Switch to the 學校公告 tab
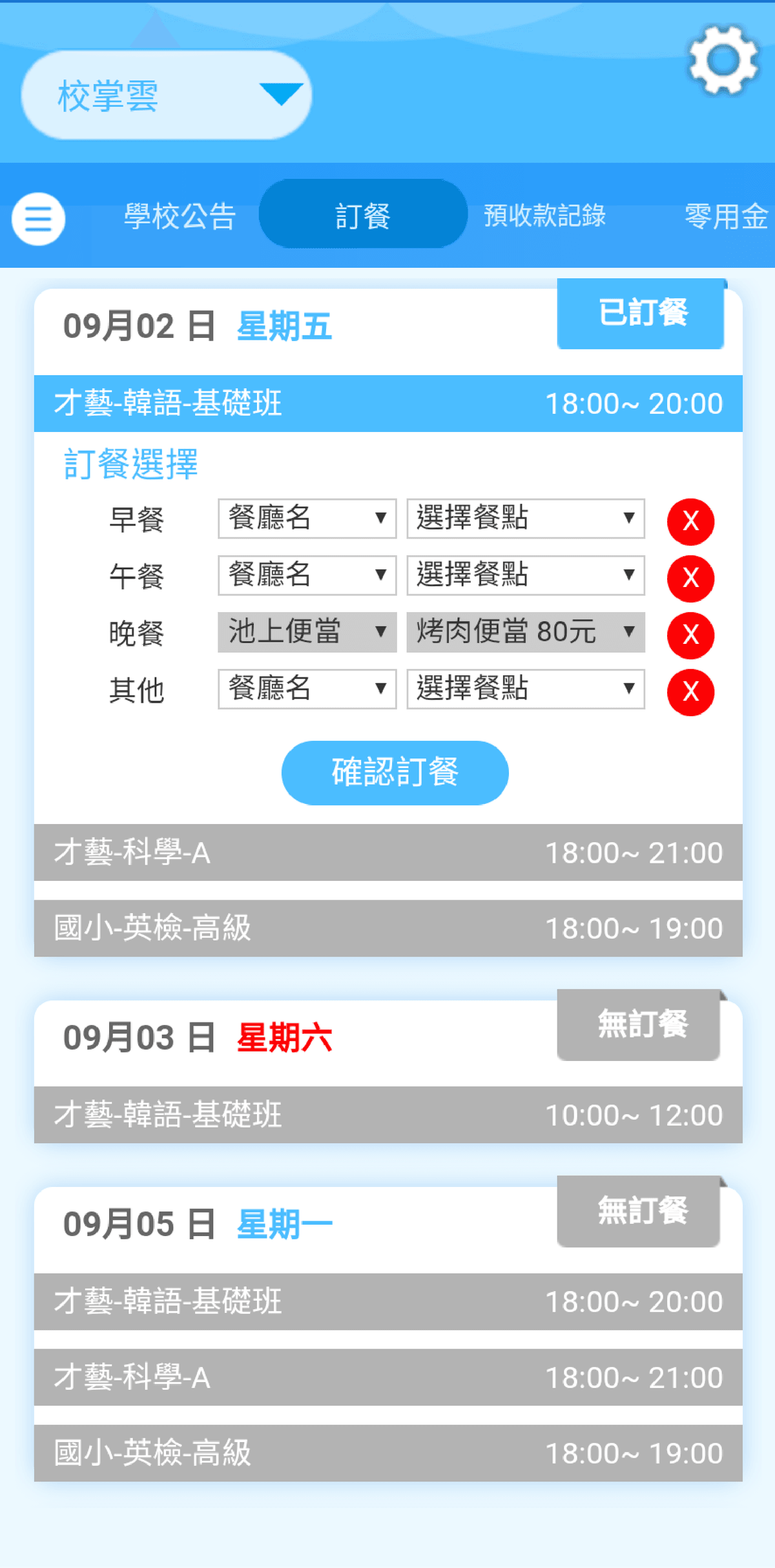The image size is (775, 1568). pyautogui.click(x=180, y=216)
